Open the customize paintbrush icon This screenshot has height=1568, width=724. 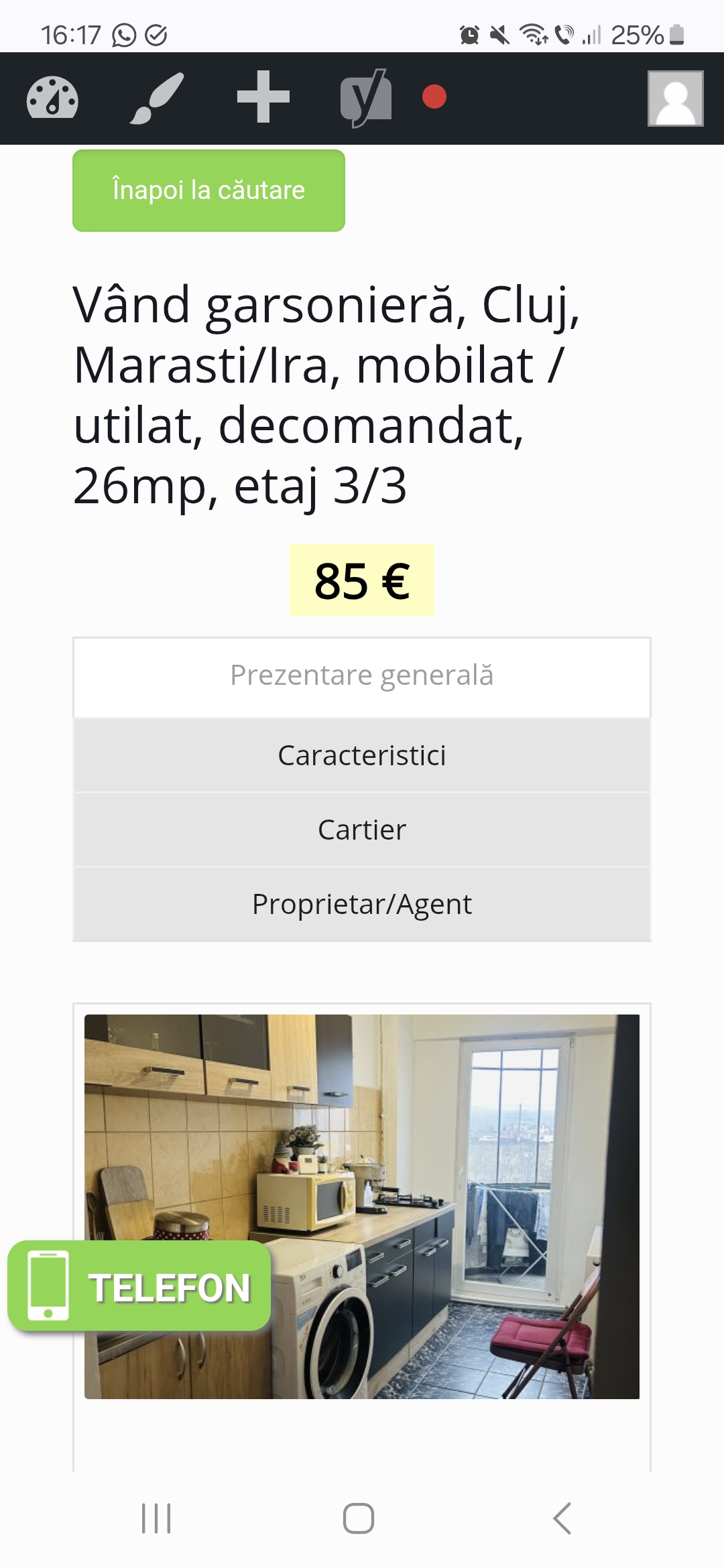click(x=157, y=98)
